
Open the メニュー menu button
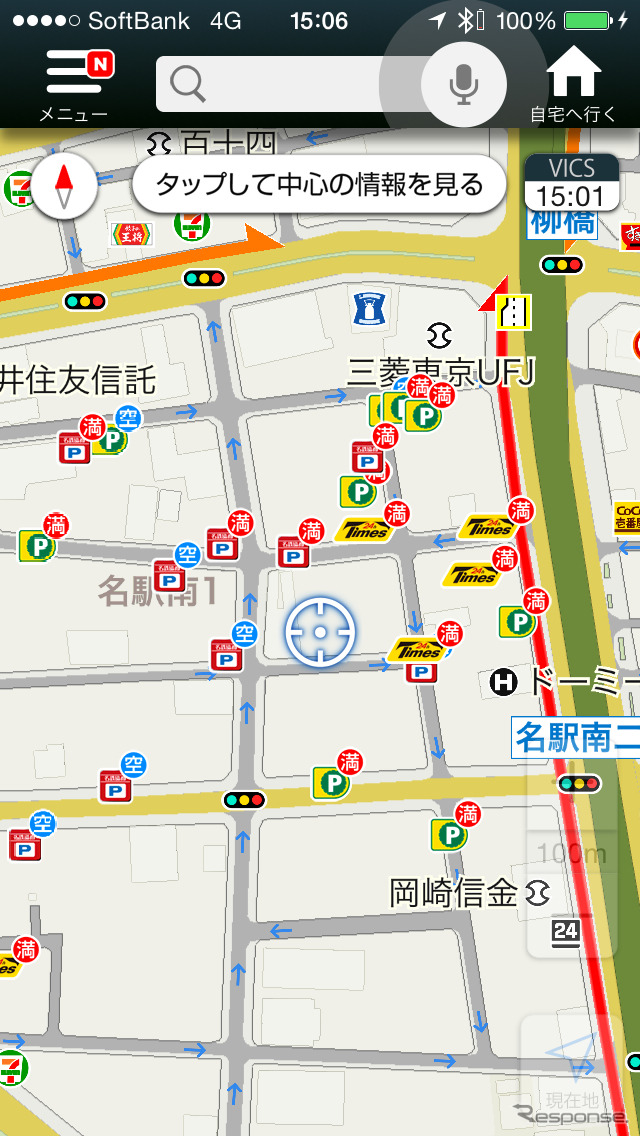pos(73,86)
